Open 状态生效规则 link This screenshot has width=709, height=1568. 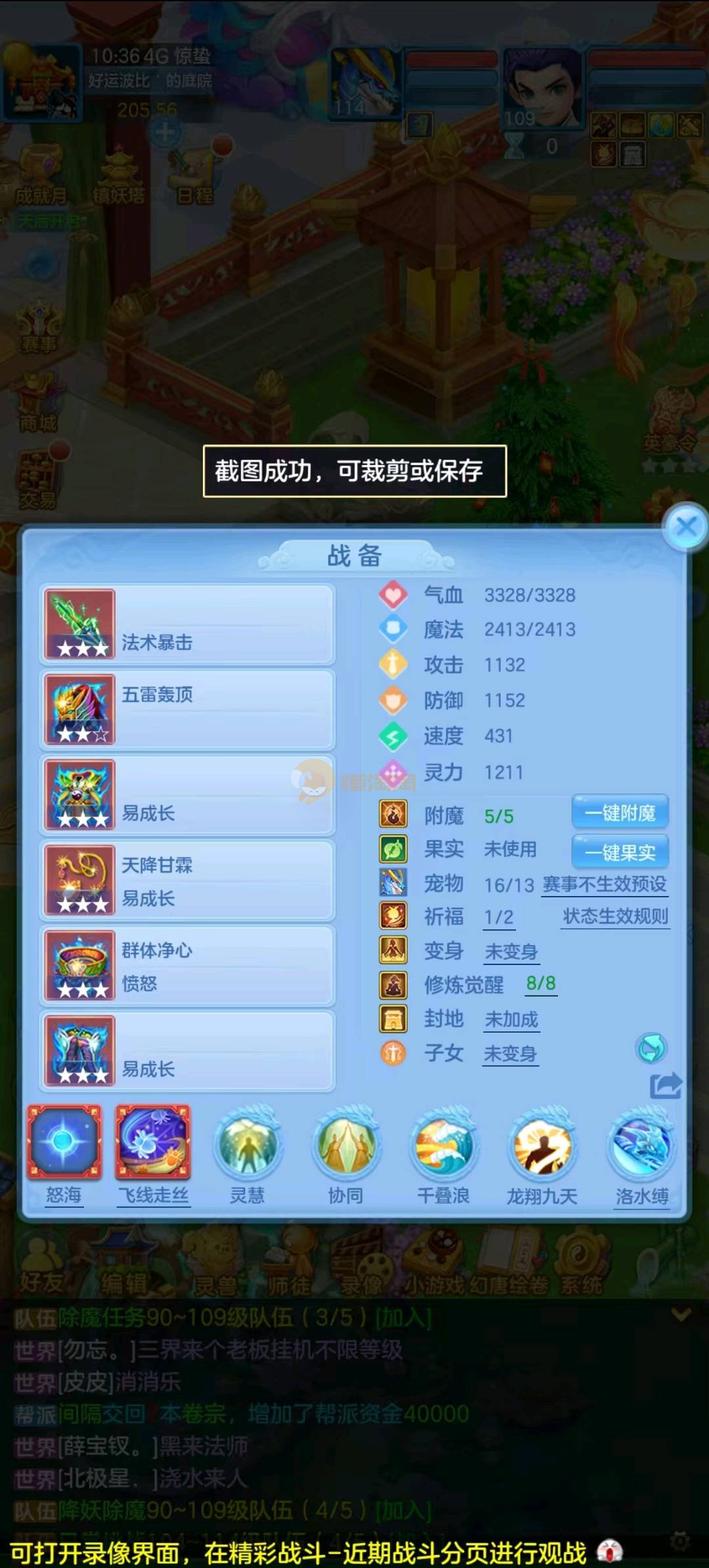click(x=615, y=916)
